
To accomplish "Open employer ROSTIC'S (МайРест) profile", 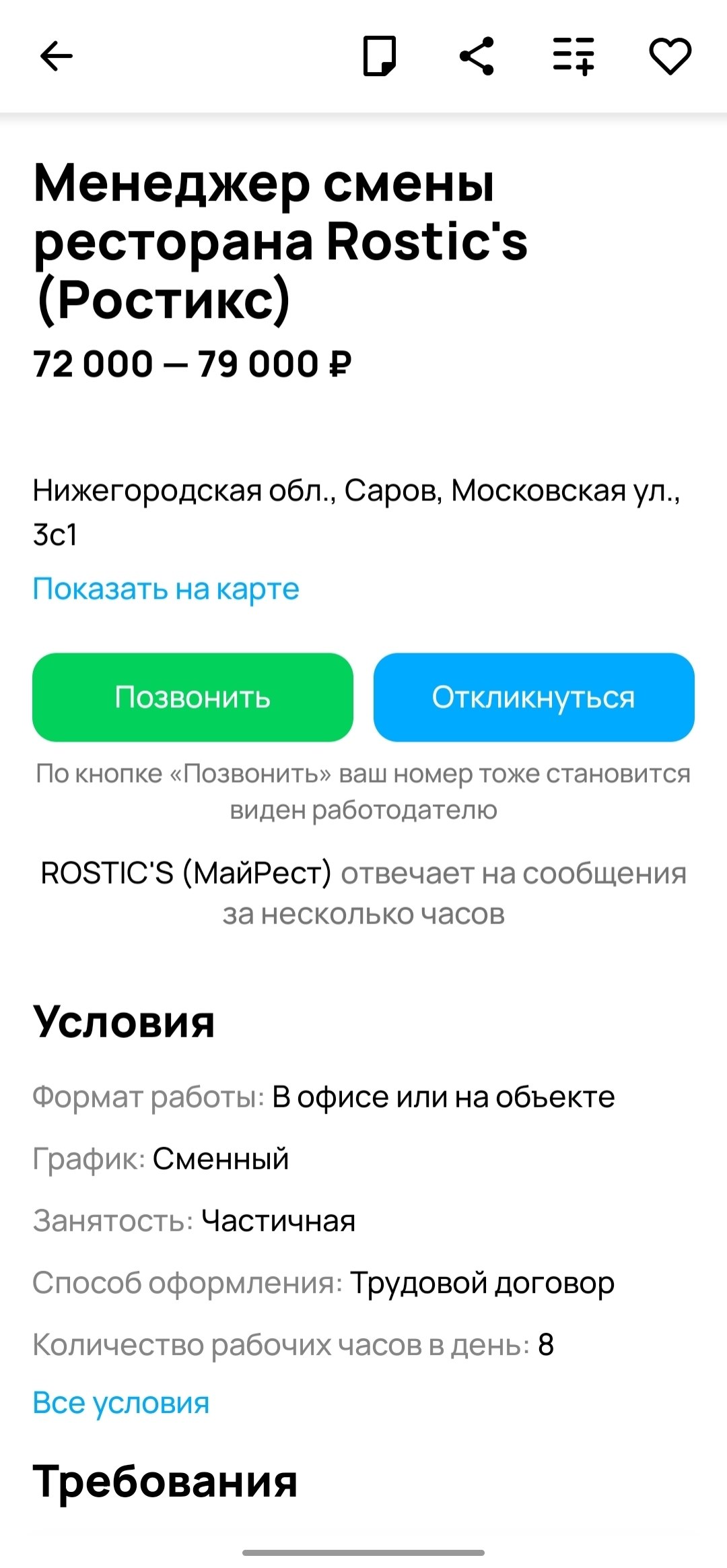I will click(x=186, y=873).
